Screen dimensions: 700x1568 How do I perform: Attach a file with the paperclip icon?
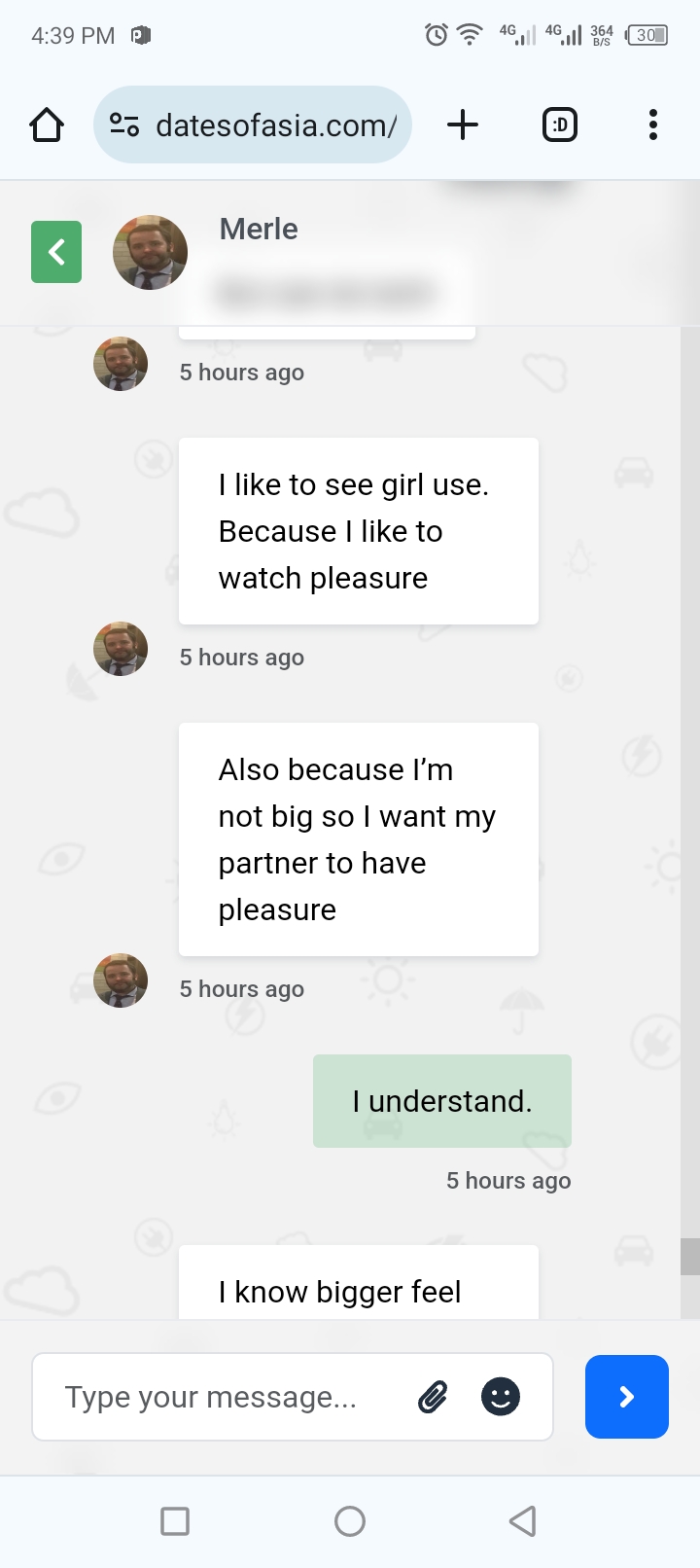coord(433,1397)
